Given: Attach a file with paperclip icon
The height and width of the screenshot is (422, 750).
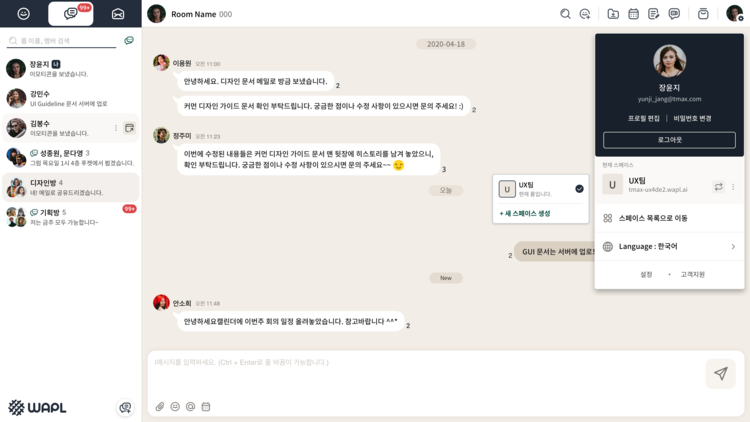Looking at the screenshot, I should point(160,407).
